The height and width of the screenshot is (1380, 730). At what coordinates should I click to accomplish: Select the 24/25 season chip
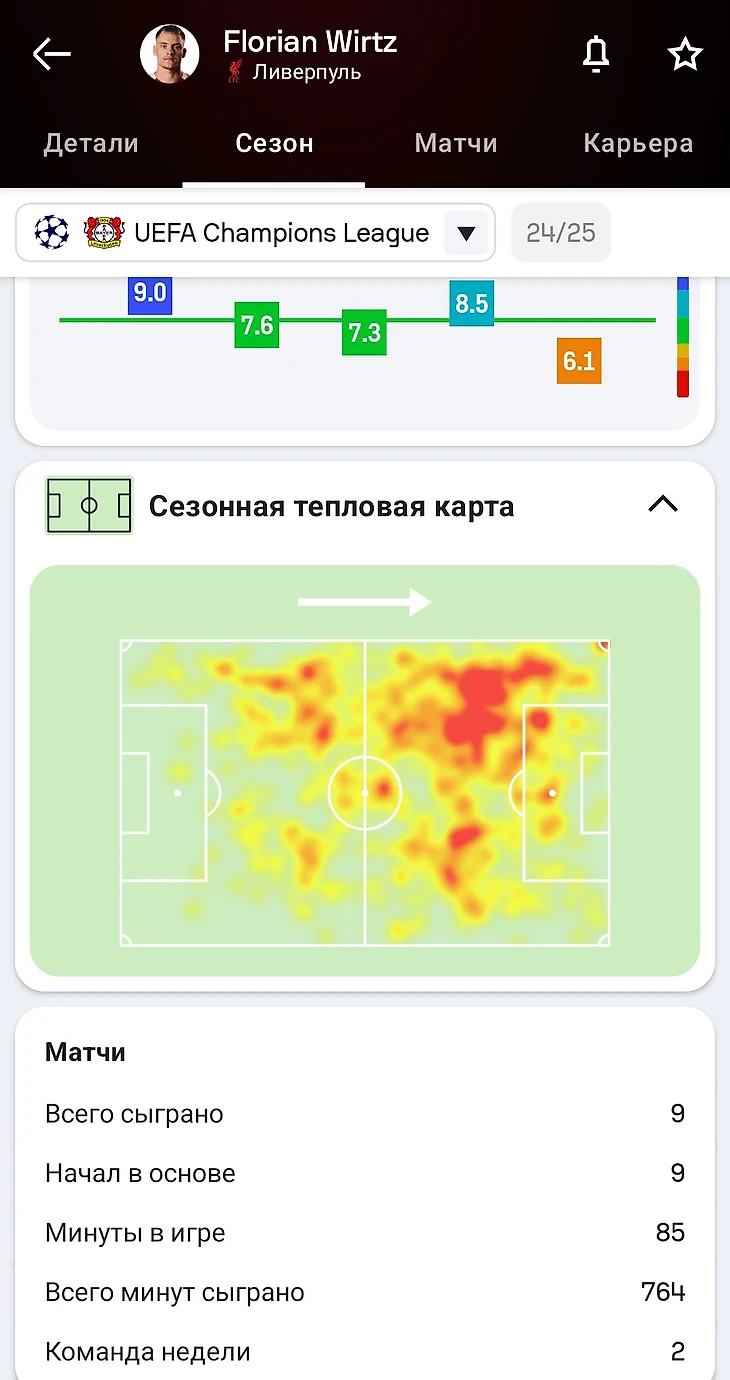tap(560, 233)
